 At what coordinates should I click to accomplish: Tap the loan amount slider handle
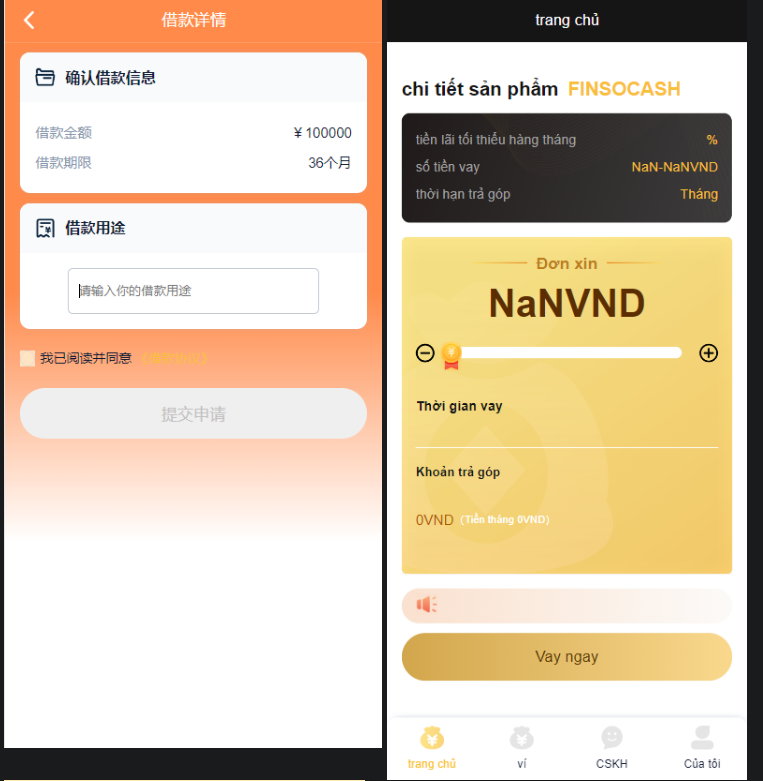pos(451,353)
